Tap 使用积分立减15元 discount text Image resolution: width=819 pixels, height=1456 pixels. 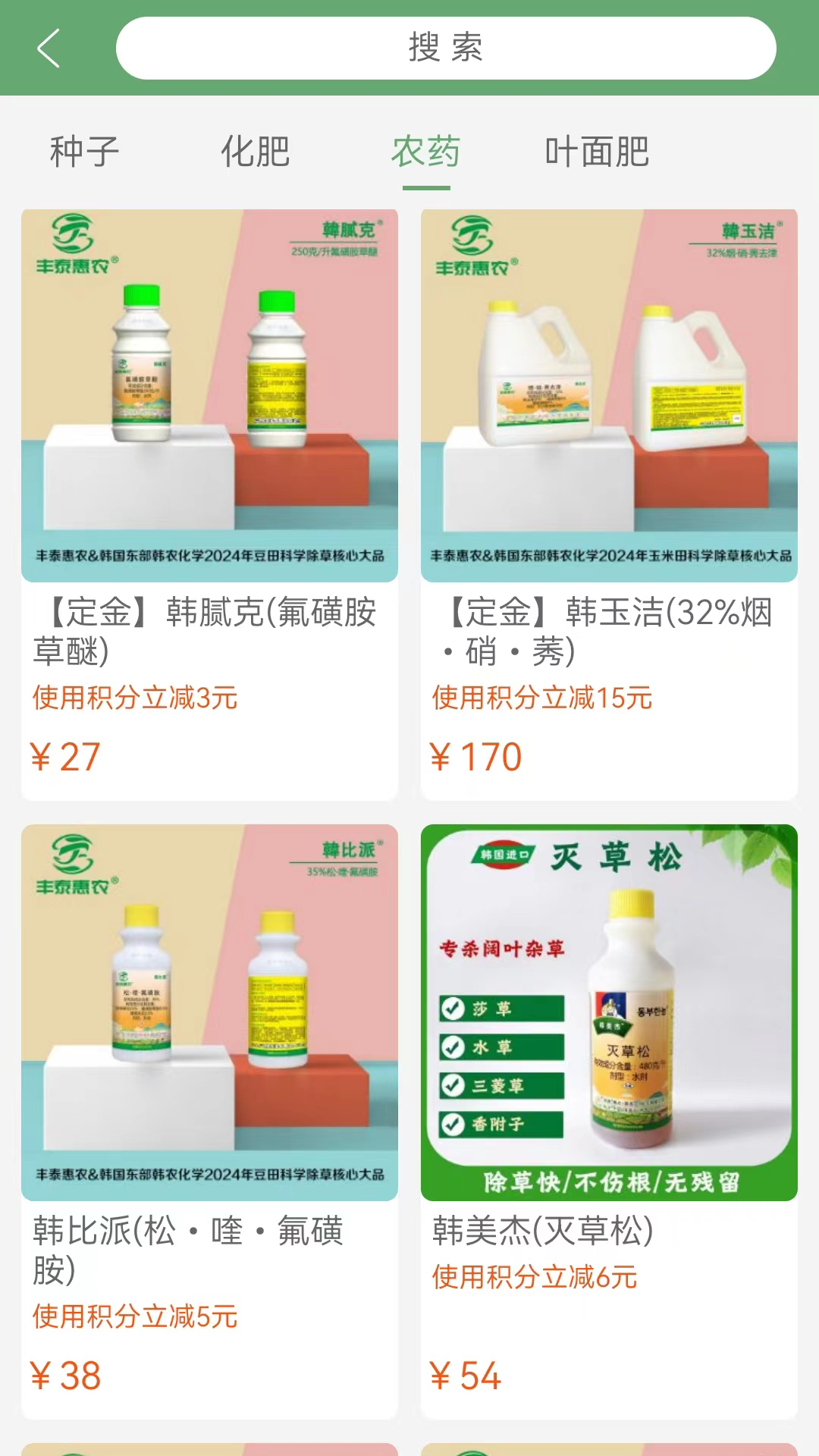(x=543, y=700)
